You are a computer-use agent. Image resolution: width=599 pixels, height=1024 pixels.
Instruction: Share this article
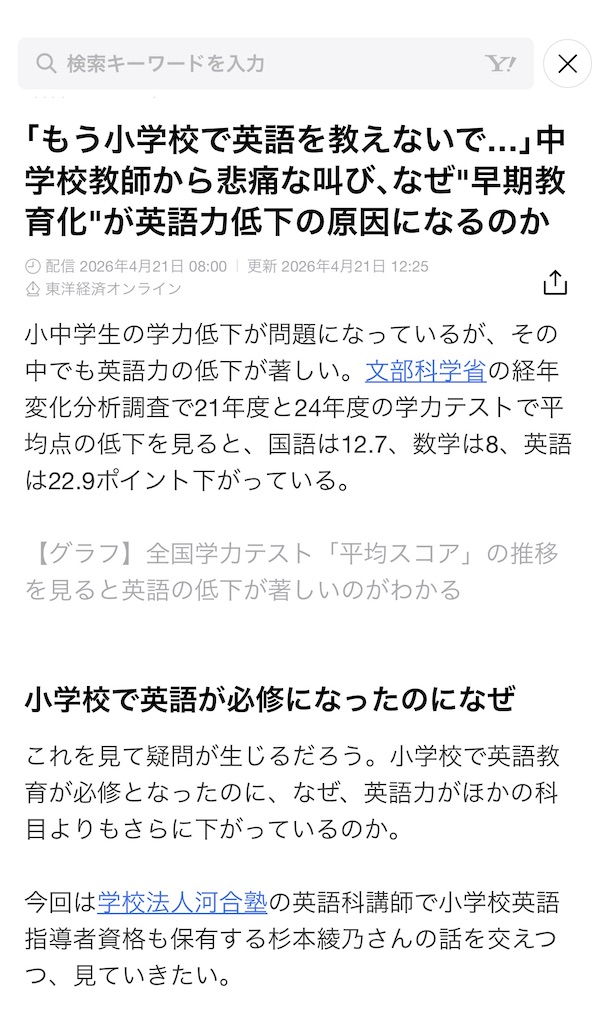[555, 283]
